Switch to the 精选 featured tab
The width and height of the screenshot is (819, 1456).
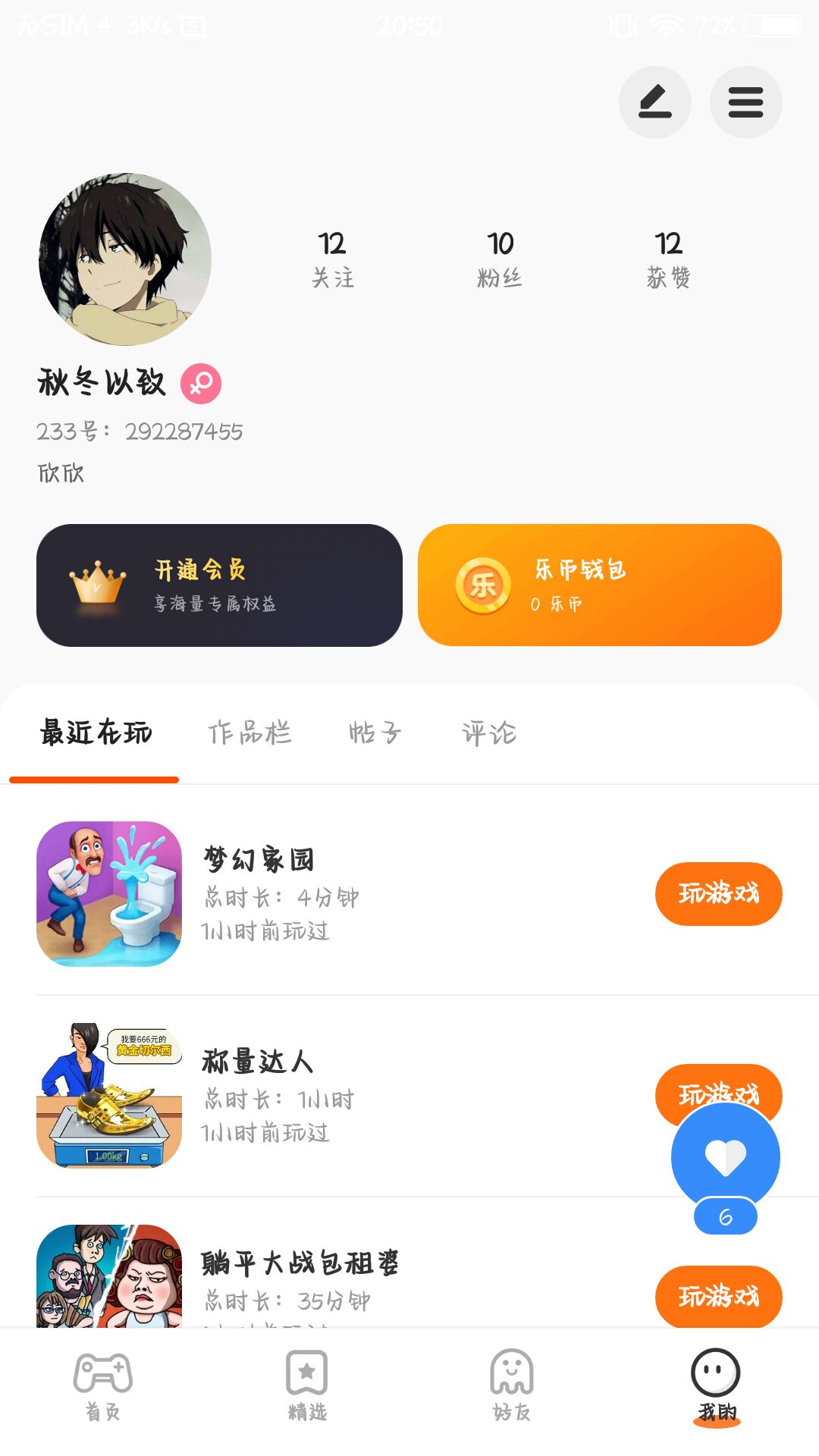click(x=307, y=1385)
